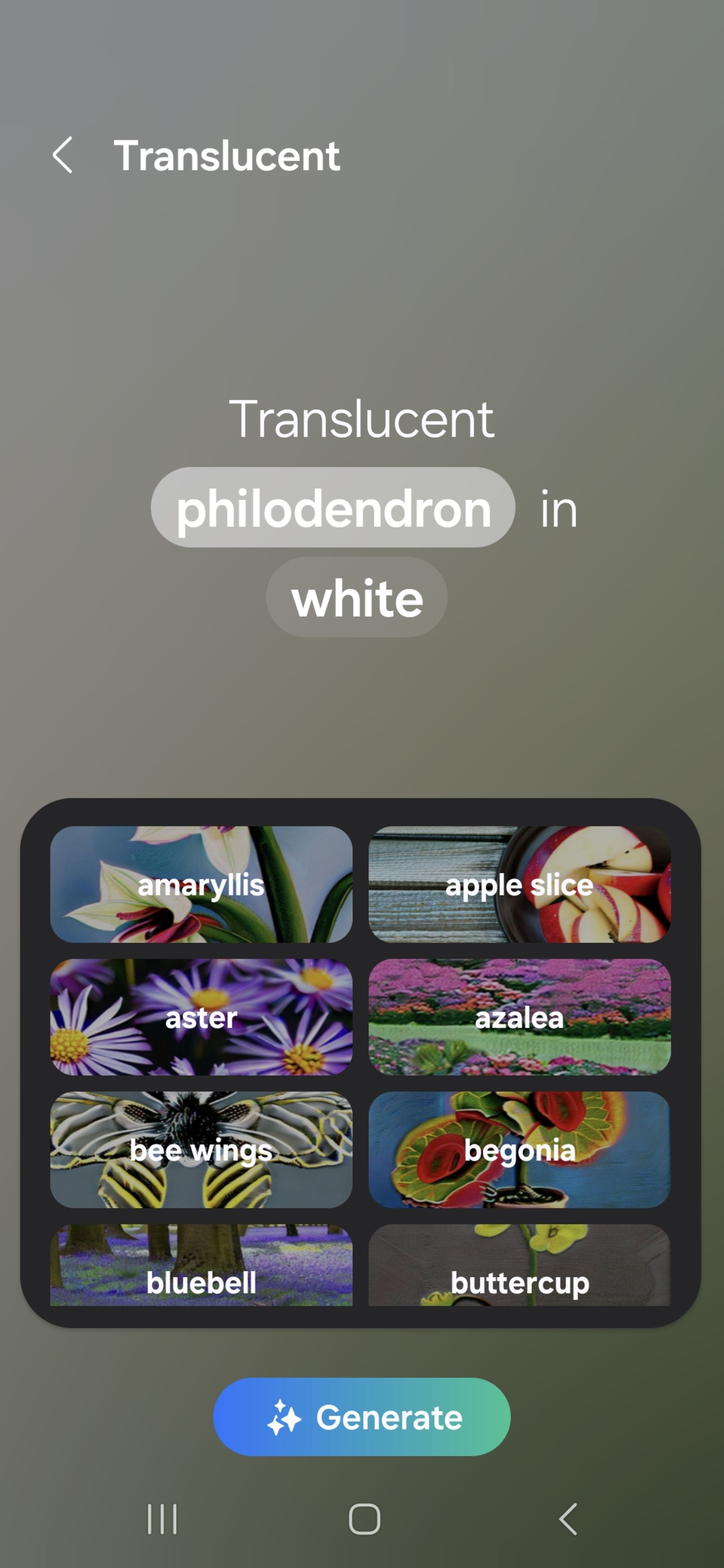Image resolution: width=724 pixels, height=1568 pixels.
Task: Select the philodendron keyword chip
Action: pyautogui.click(x=333, y=508)
